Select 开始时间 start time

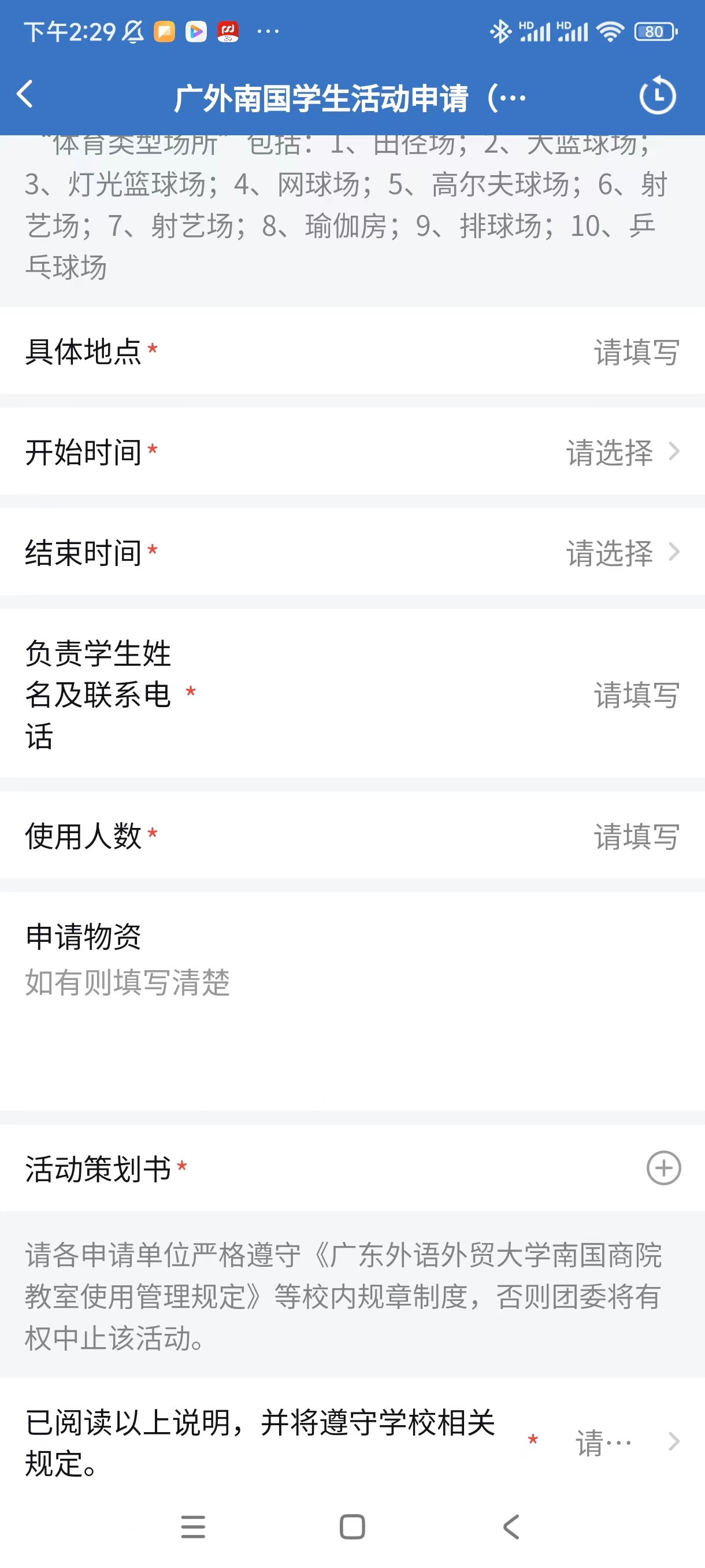point(352,452)
